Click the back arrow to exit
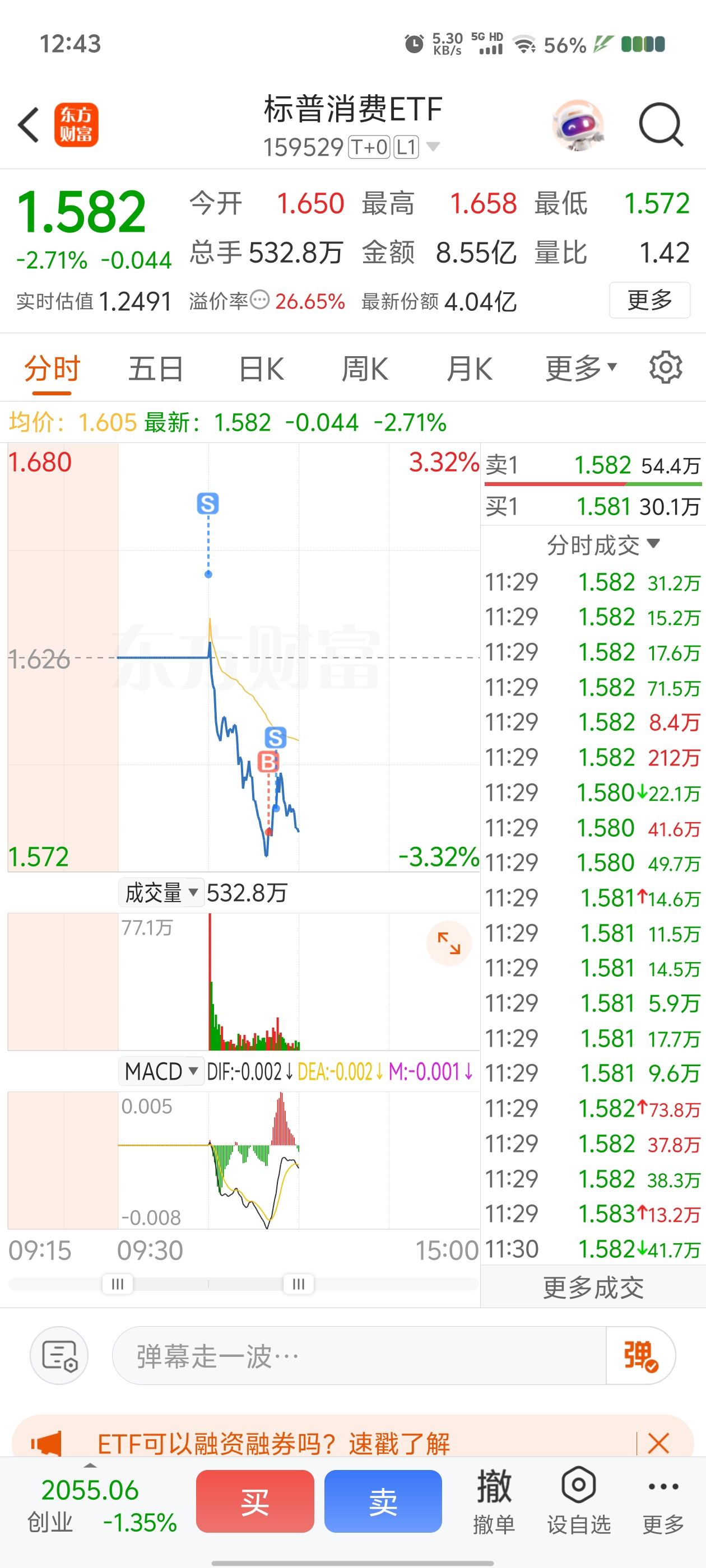Image resolution: width=706 pixels, height=1568 pixels. click(29, 124)
